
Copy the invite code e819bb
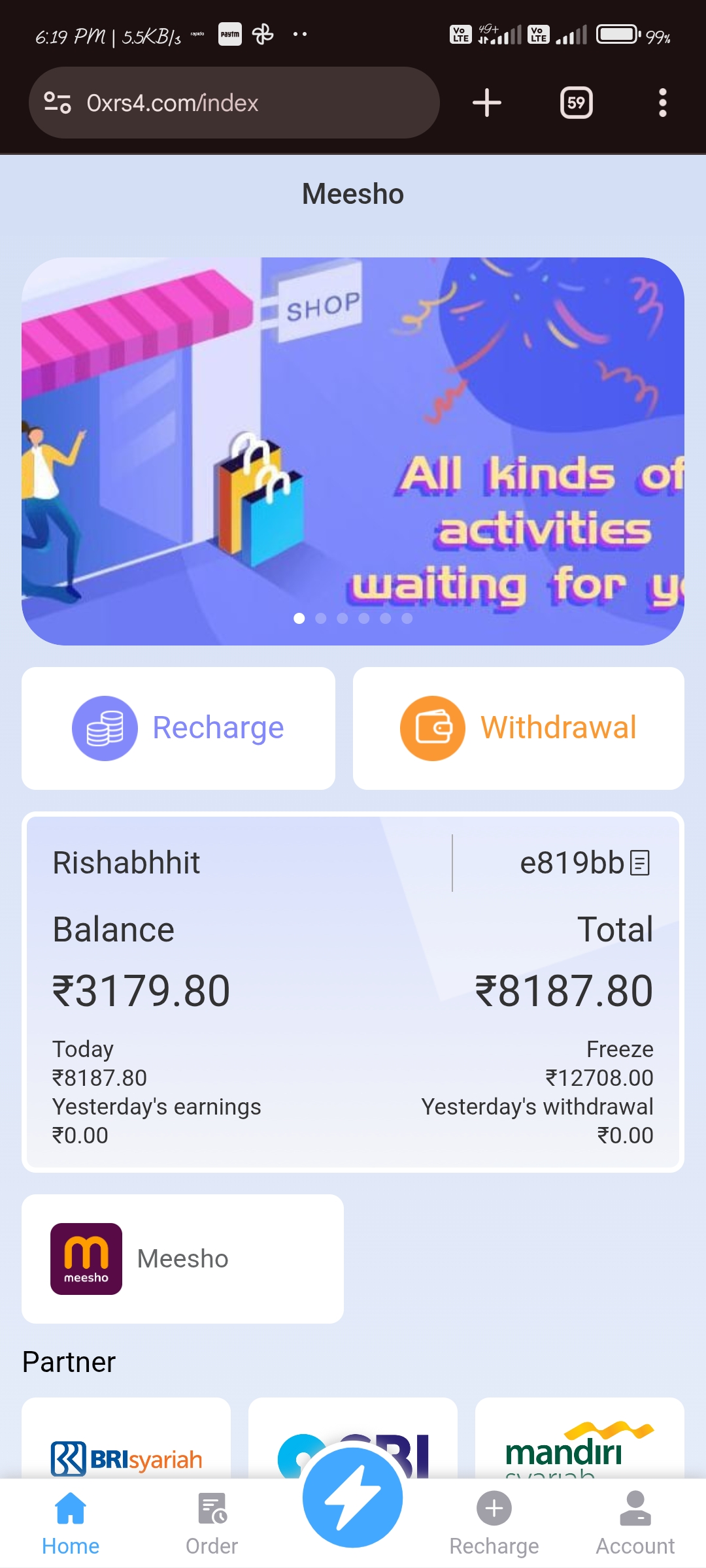(x=640, y=862)
